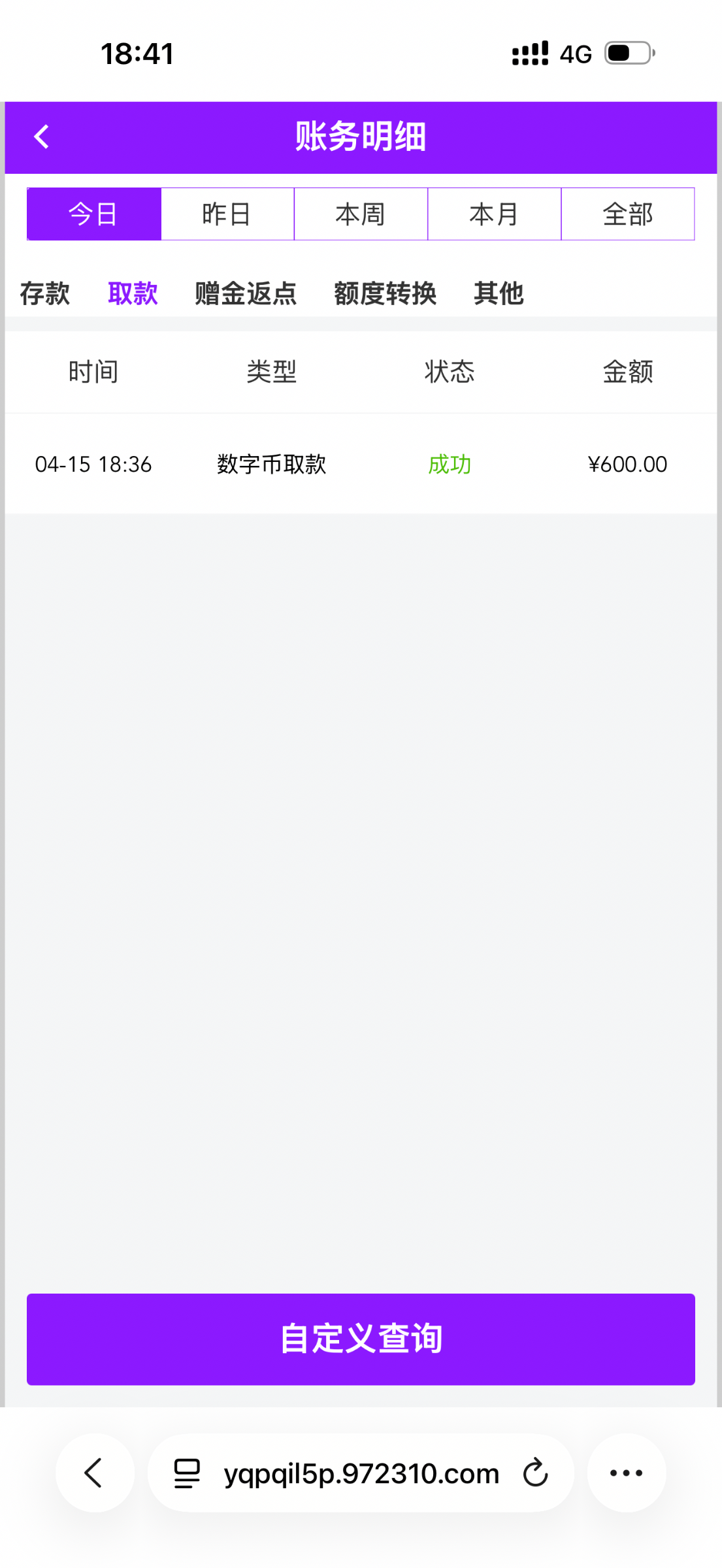This screenshot has height=1568, width=722.
Task: Click the 成功 status text
Action: [450, 465]
